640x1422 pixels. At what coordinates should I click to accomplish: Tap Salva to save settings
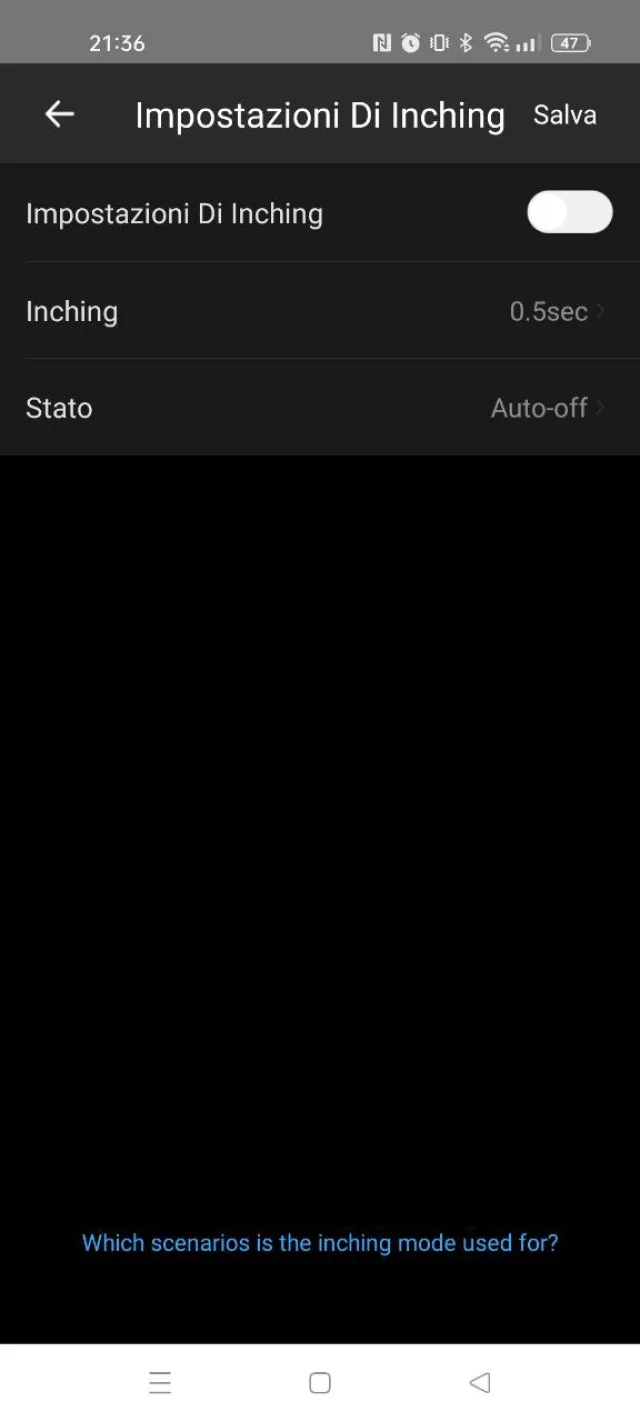564,115
